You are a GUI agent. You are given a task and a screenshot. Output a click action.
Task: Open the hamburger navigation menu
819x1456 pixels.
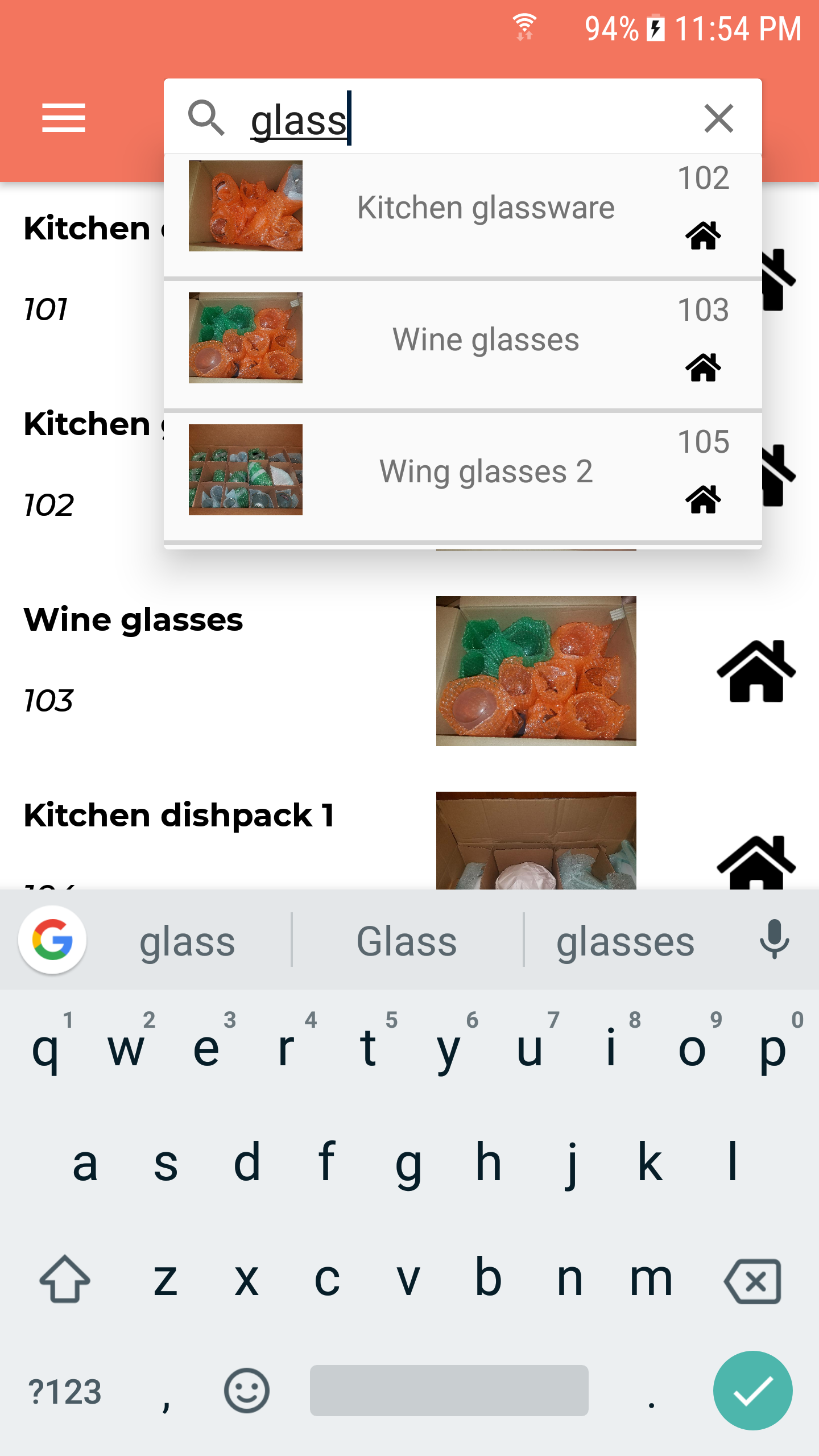(64, 118)
